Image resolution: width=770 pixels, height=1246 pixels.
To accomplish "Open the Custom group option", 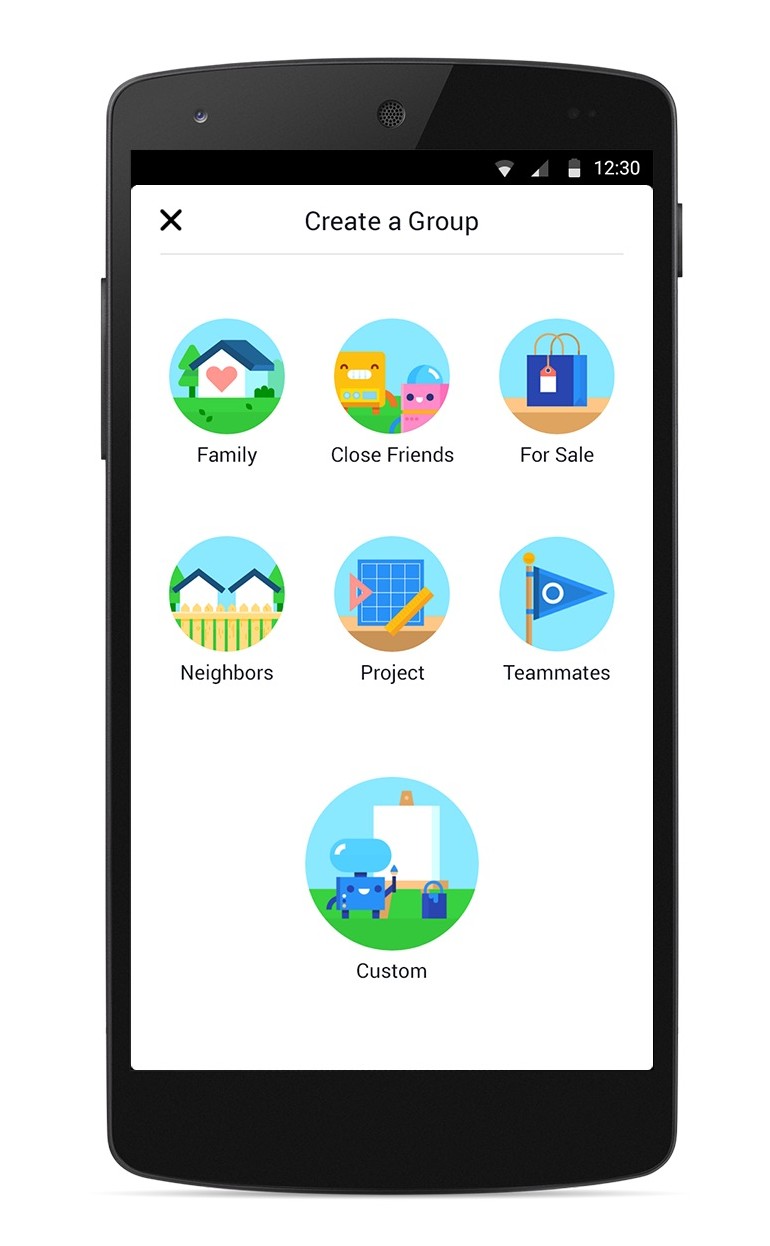I will 392,863.
